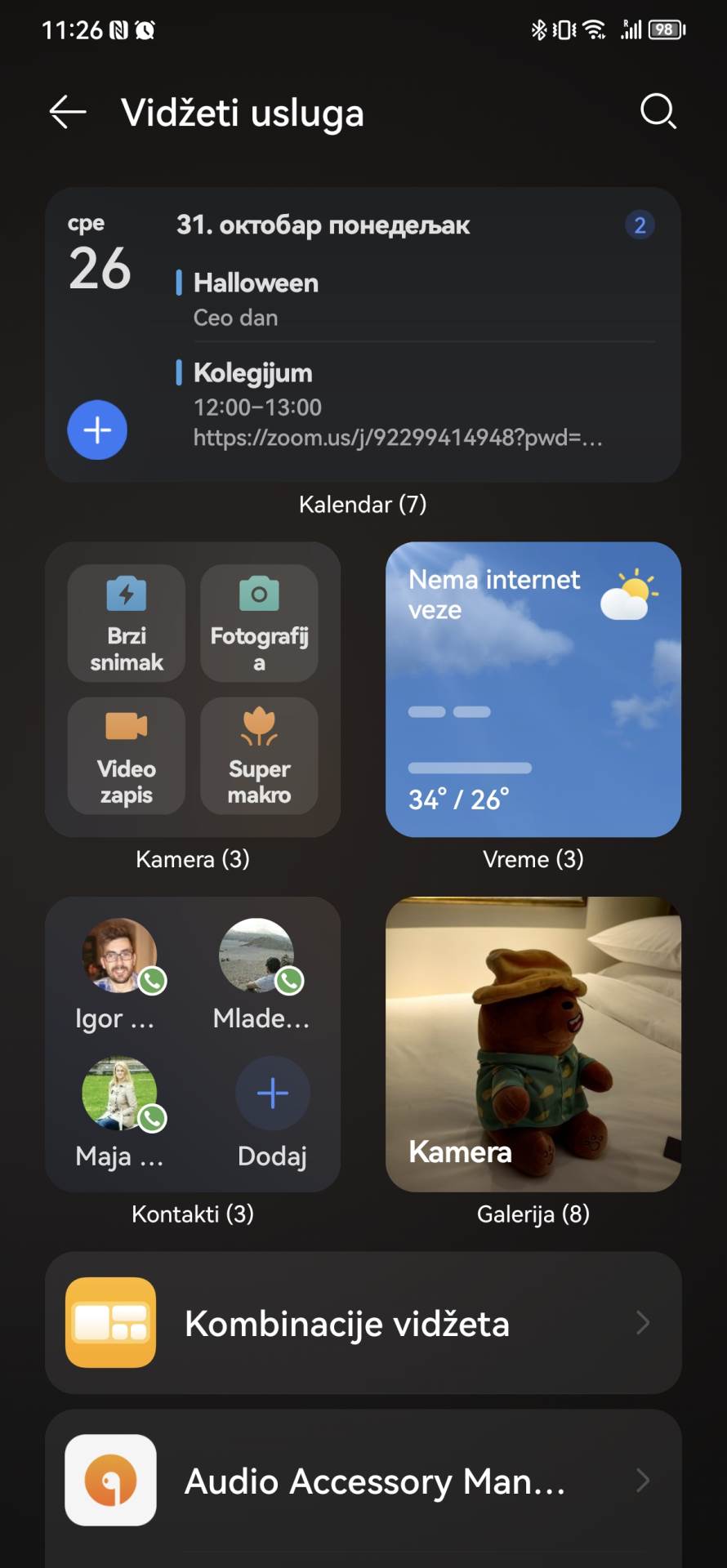
Task: Open the Vreme weather widget
Action: coord(533,688)
